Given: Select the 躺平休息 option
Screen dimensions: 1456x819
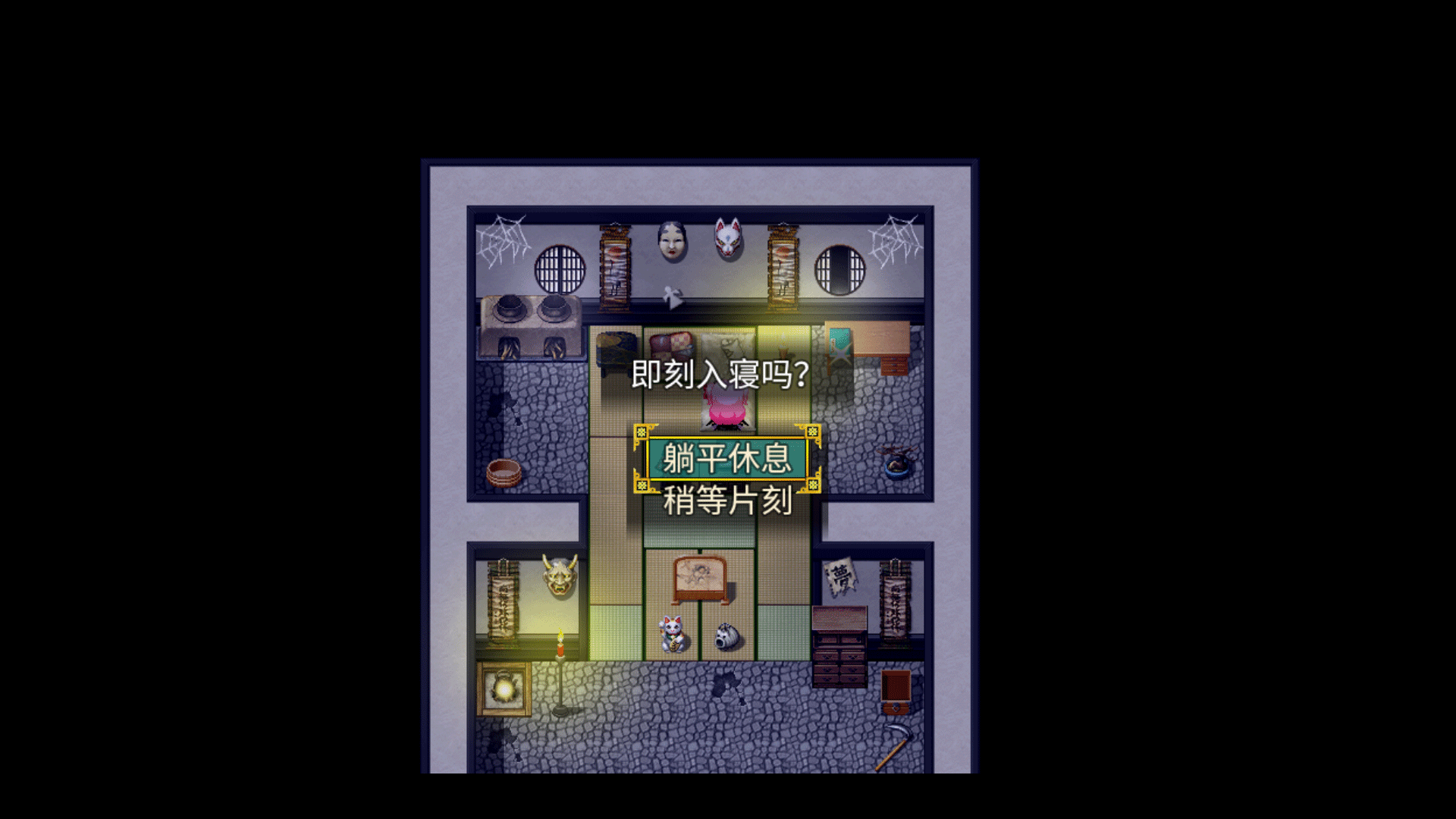Looking at the screenshot, I should (726, 459).
